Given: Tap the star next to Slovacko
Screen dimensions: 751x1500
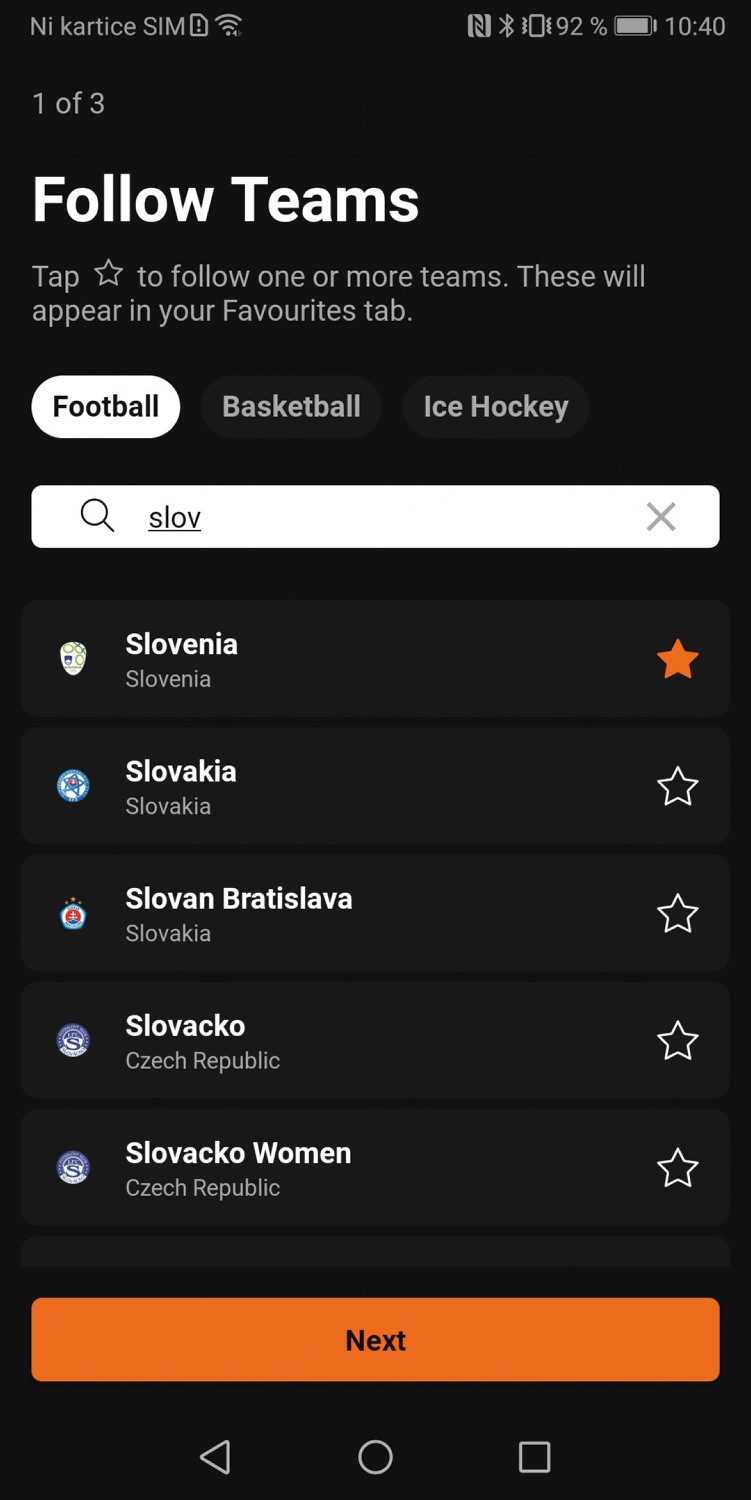Looking at the screenshot, I should point(677,1040).
